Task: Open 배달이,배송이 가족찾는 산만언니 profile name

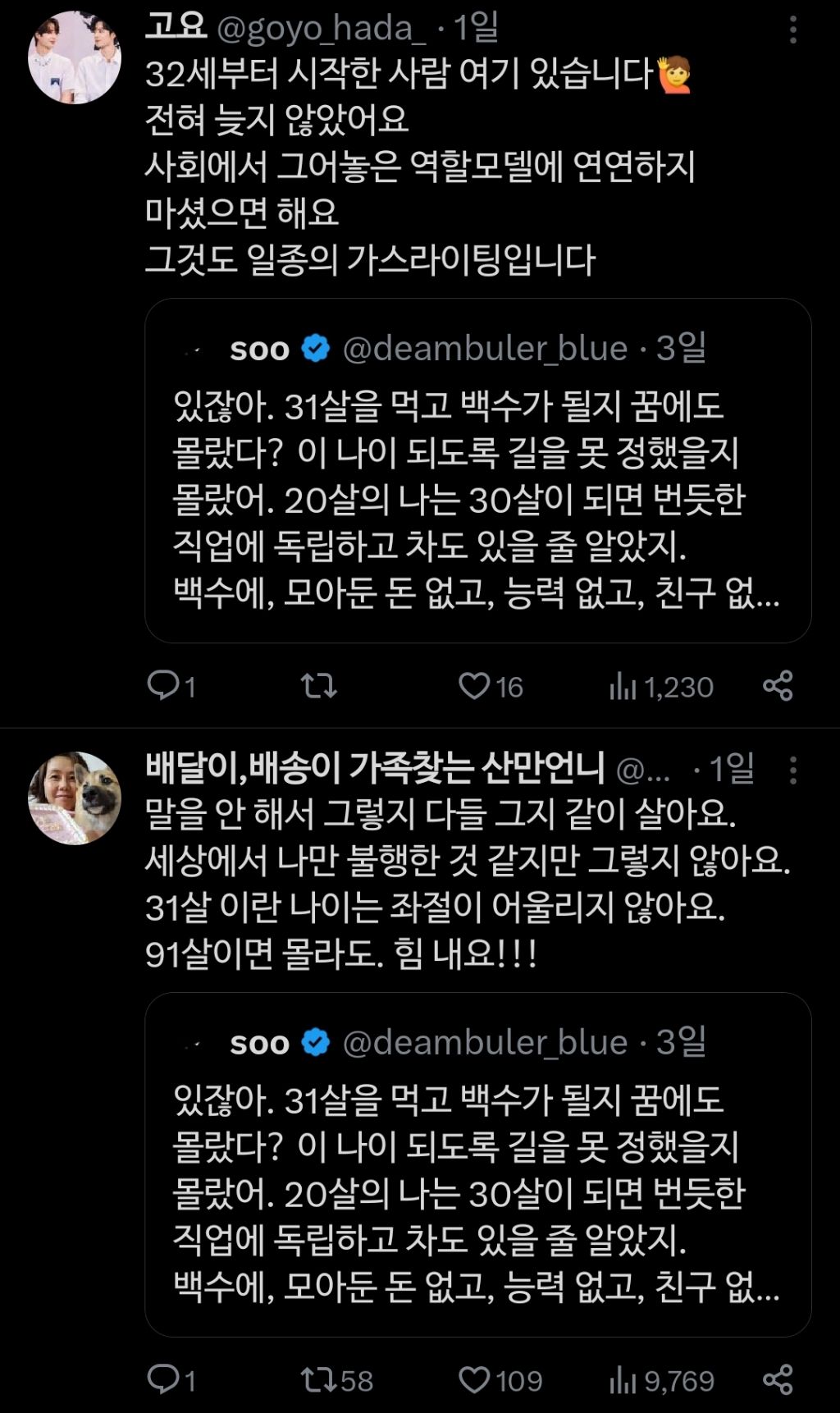Action: tap(374, 768)
